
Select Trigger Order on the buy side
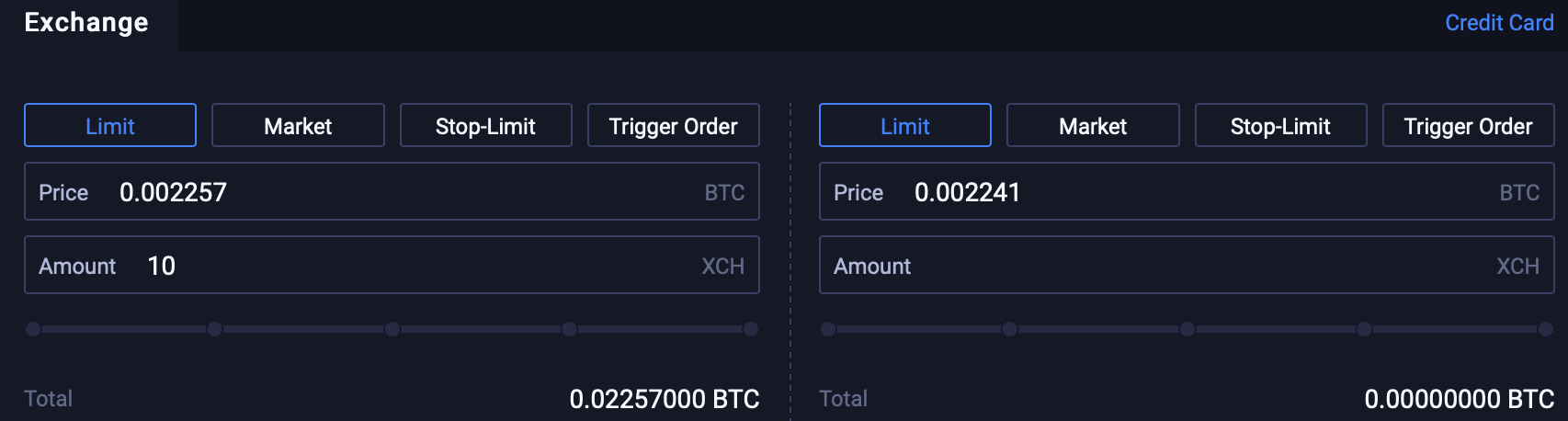coord(673,126)
